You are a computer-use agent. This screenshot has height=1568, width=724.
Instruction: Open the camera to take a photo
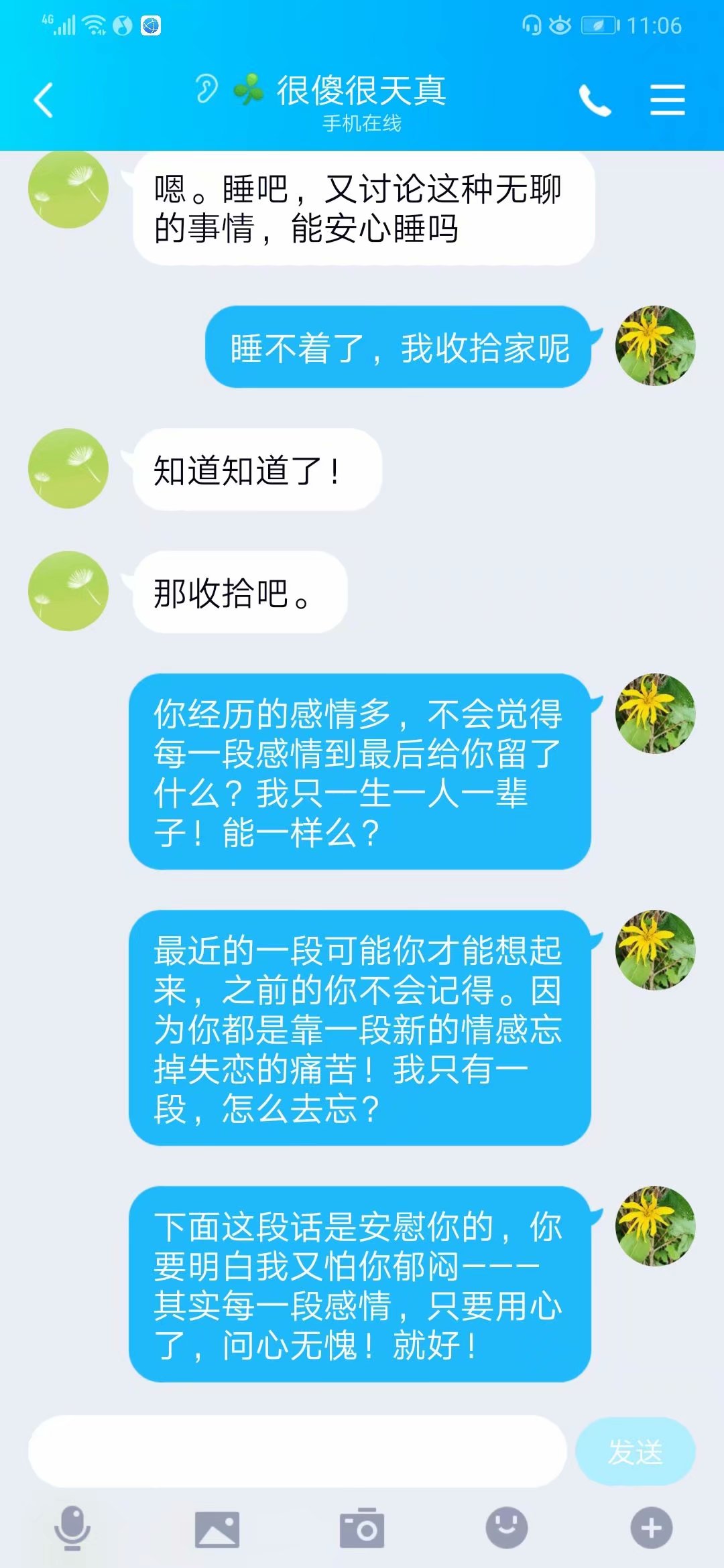pos(362,1528)
